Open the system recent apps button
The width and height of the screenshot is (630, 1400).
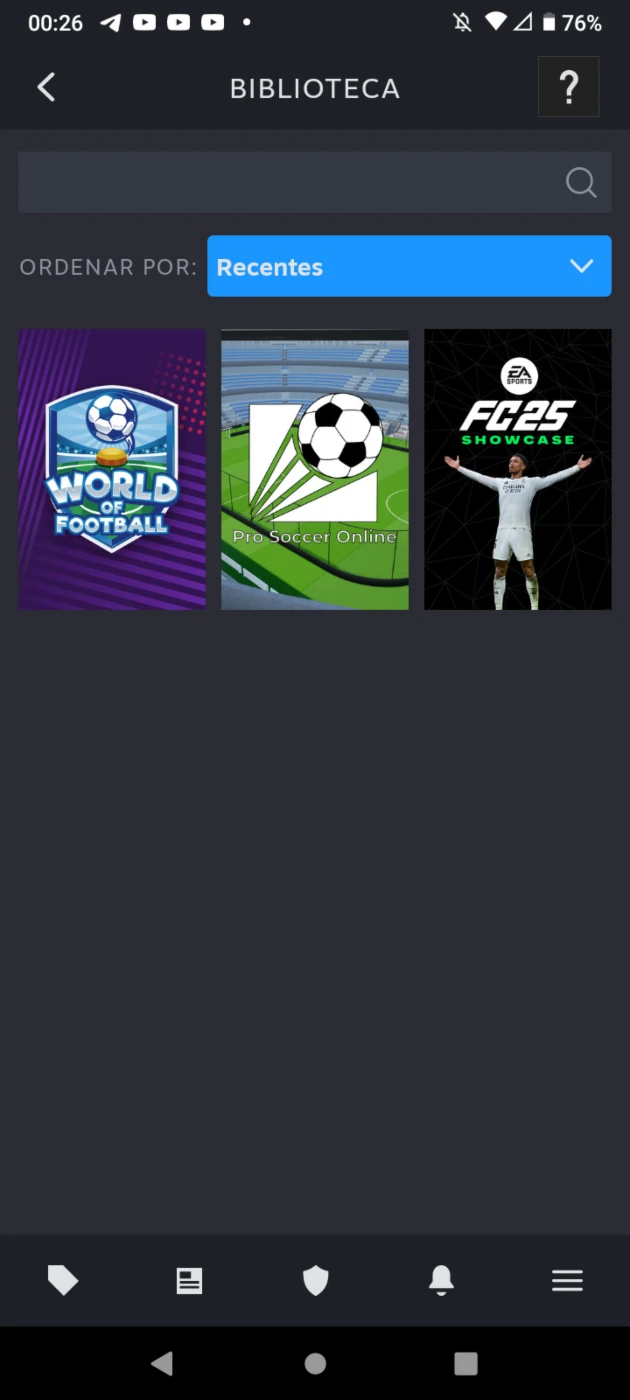pyautogui.click(x=466, y=1363)
